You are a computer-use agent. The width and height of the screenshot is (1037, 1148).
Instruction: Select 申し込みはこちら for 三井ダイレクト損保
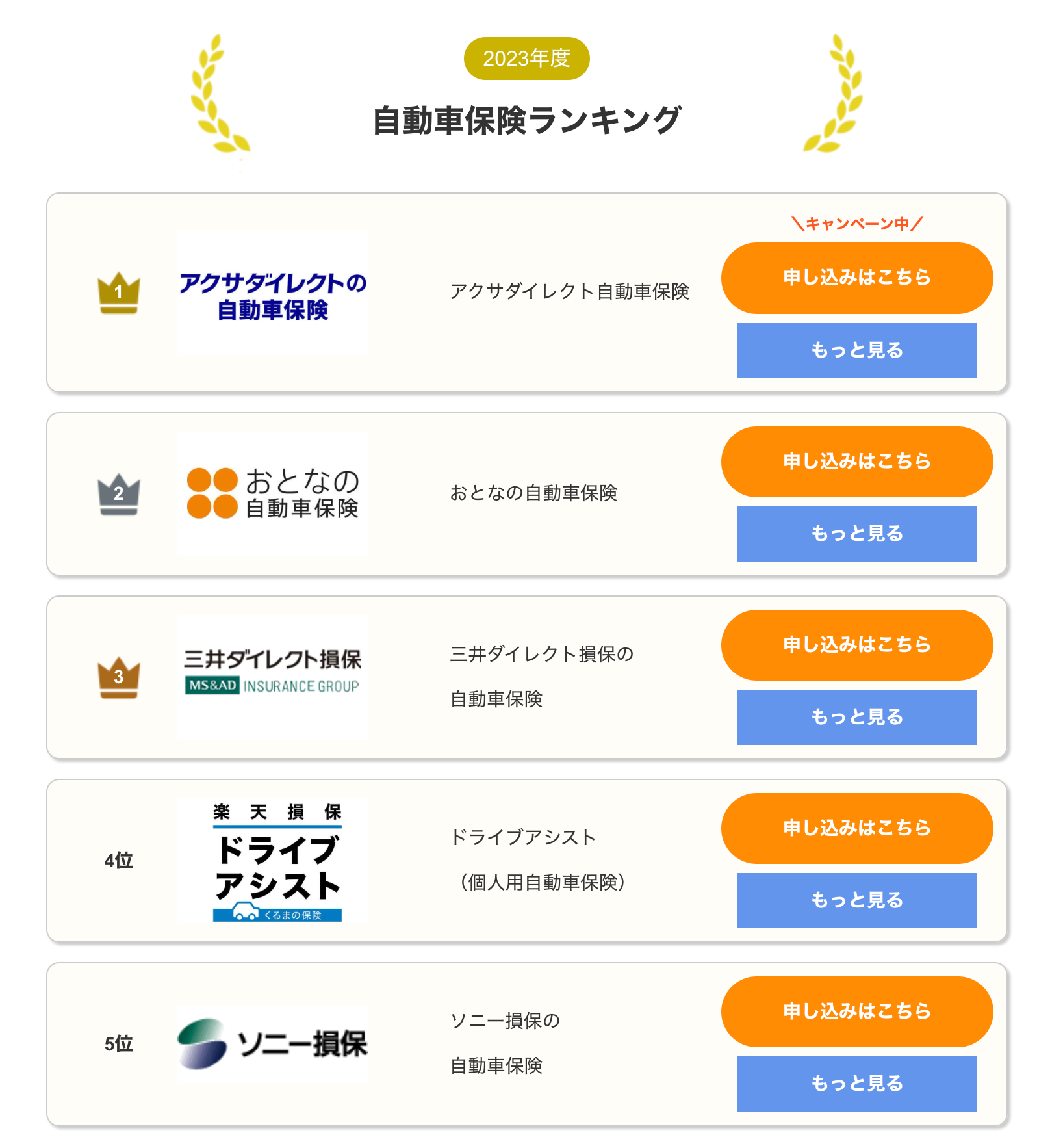[856, 645]
